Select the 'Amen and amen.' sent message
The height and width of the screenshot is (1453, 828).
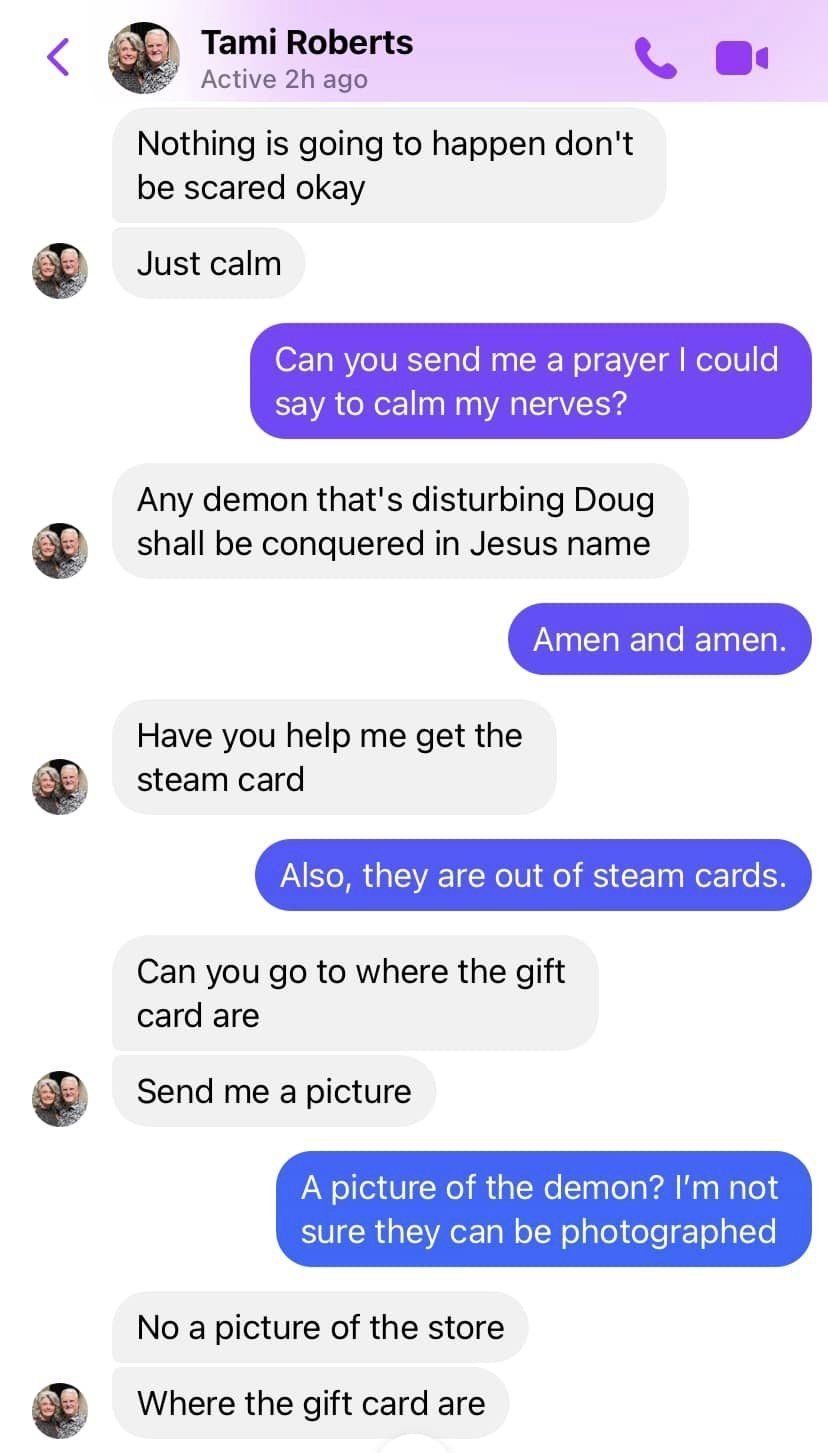click(x=659, y=639)
